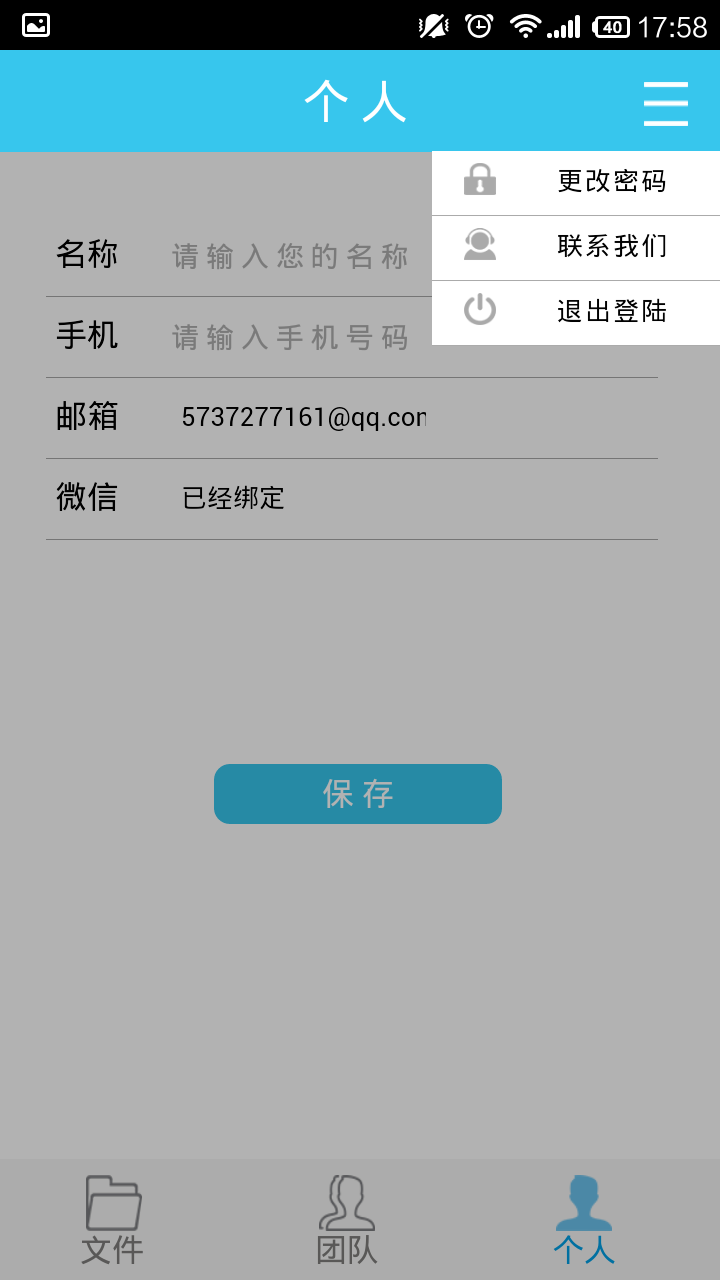Click the contact person icon beside 联系我们
Image resolution: width=720 pixels, height=1280 pixels.
tap(479, 247)
